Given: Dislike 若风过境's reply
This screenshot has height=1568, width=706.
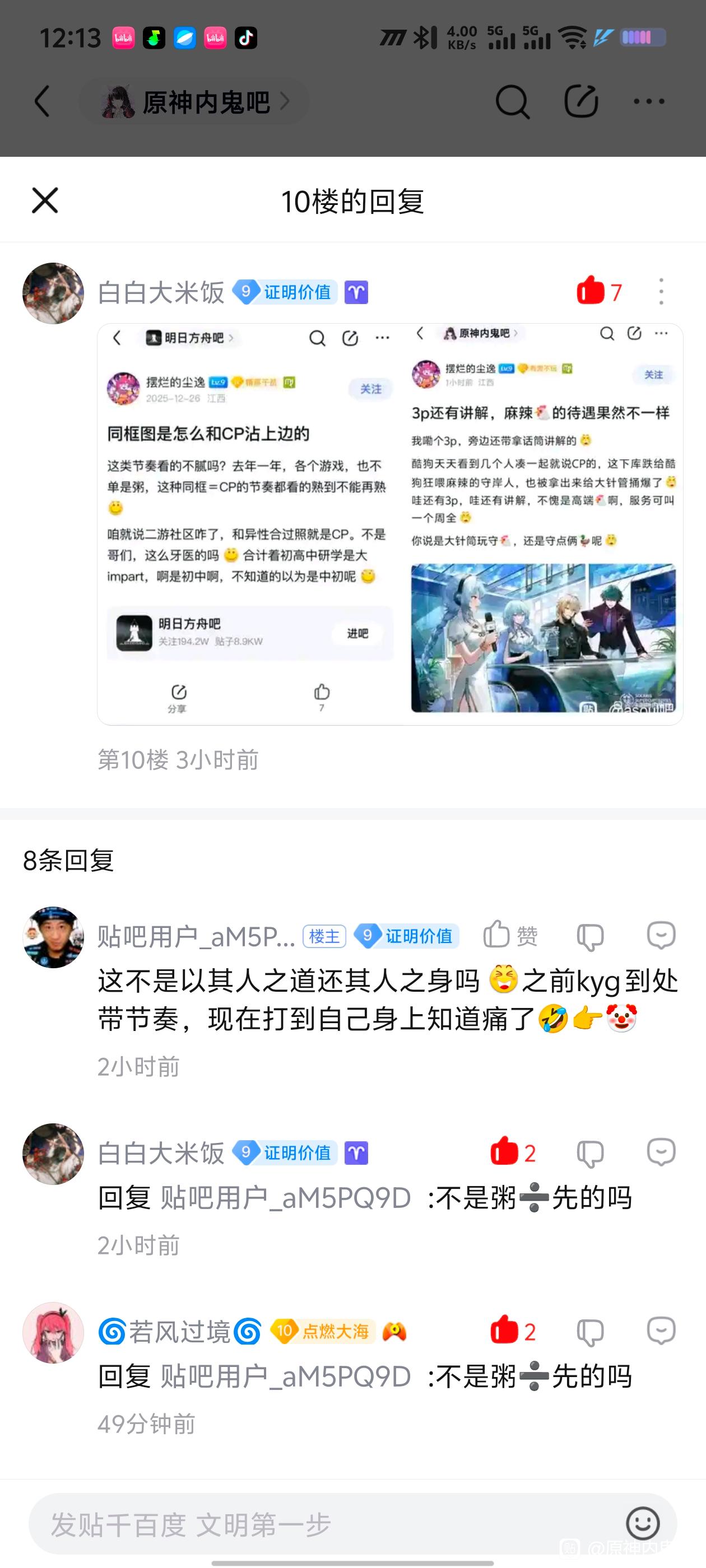Looking at the screenshot, I should pos(589,1331).
